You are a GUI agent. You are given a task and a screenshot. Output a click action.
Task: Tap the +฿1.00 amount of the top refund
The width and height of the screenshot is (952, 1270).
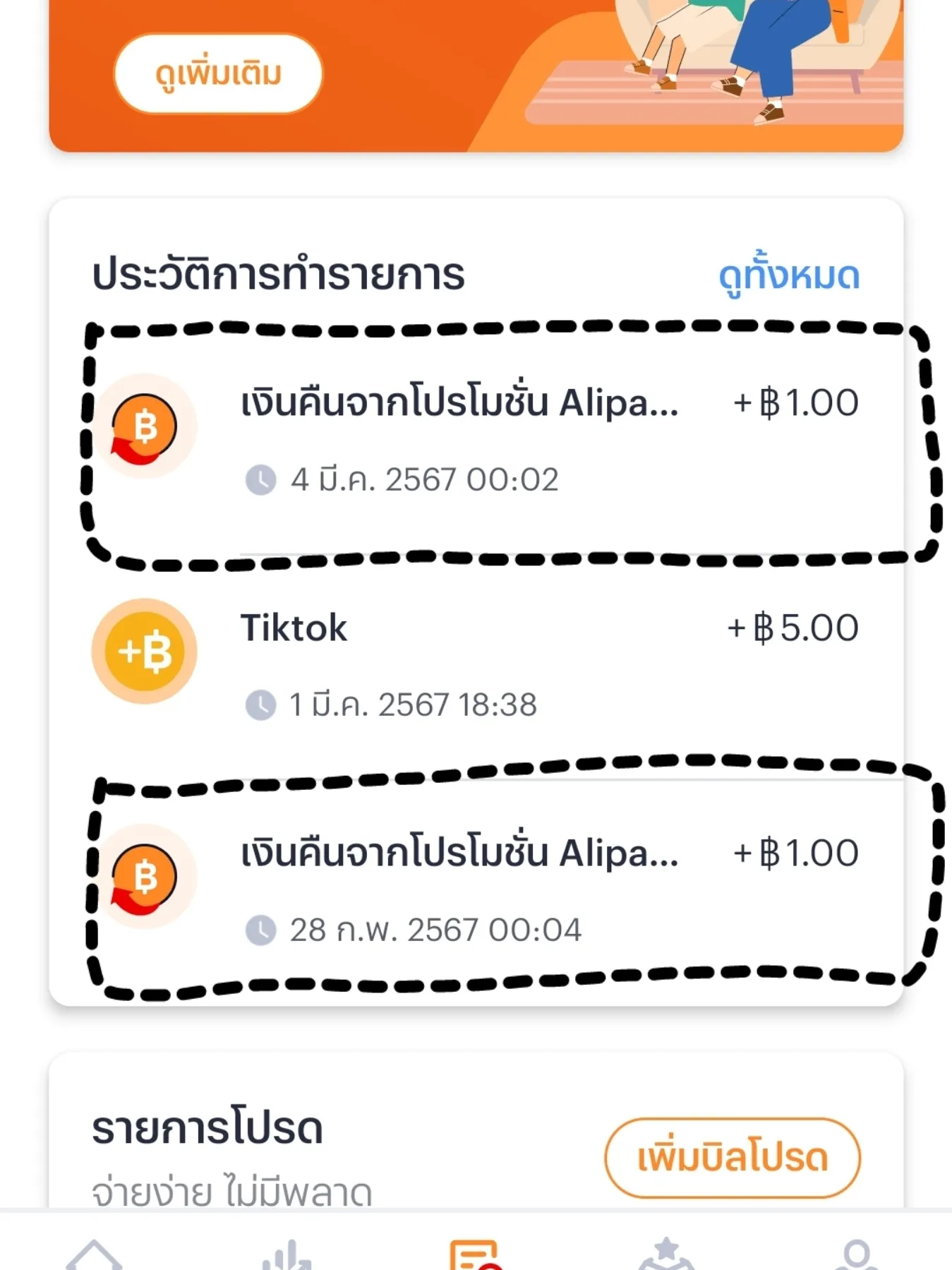[x=796, y=402]
